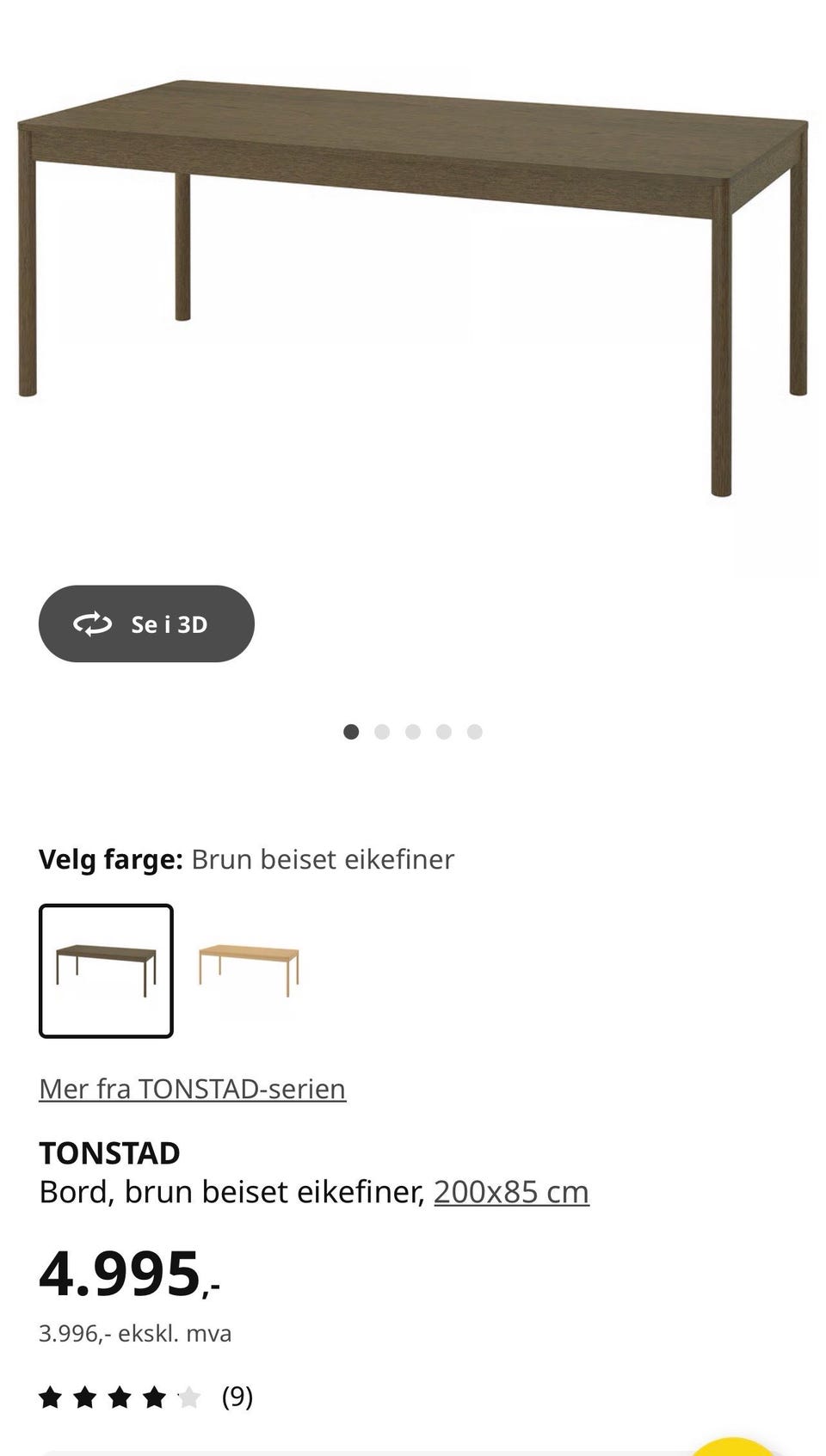Image resolution: width=826 pixels, height=1456 pixels.
Task: Open Mer fra TONSTAD-serien
Action: click(x=192, y=1089)
